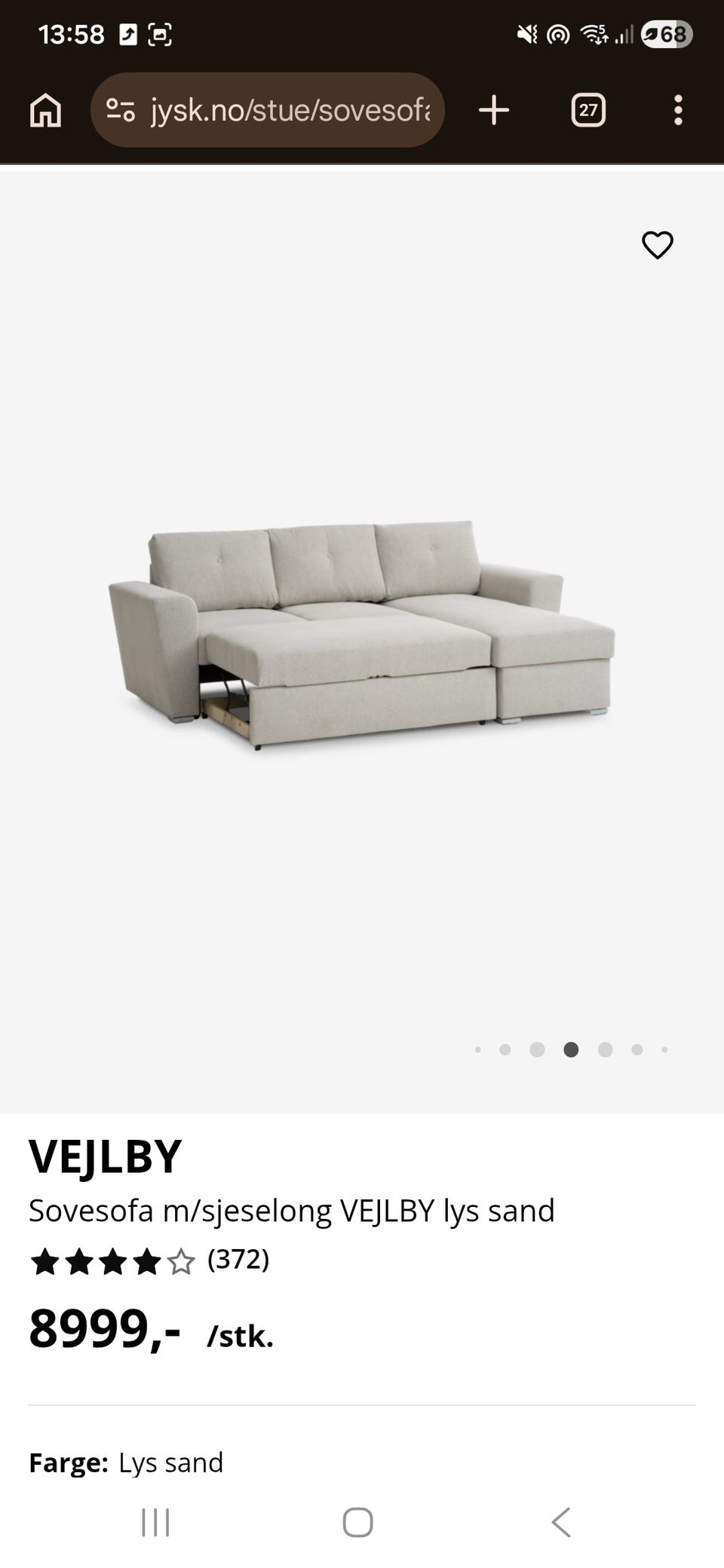
Task: Open a new browser tab
Action: (494, 110)
